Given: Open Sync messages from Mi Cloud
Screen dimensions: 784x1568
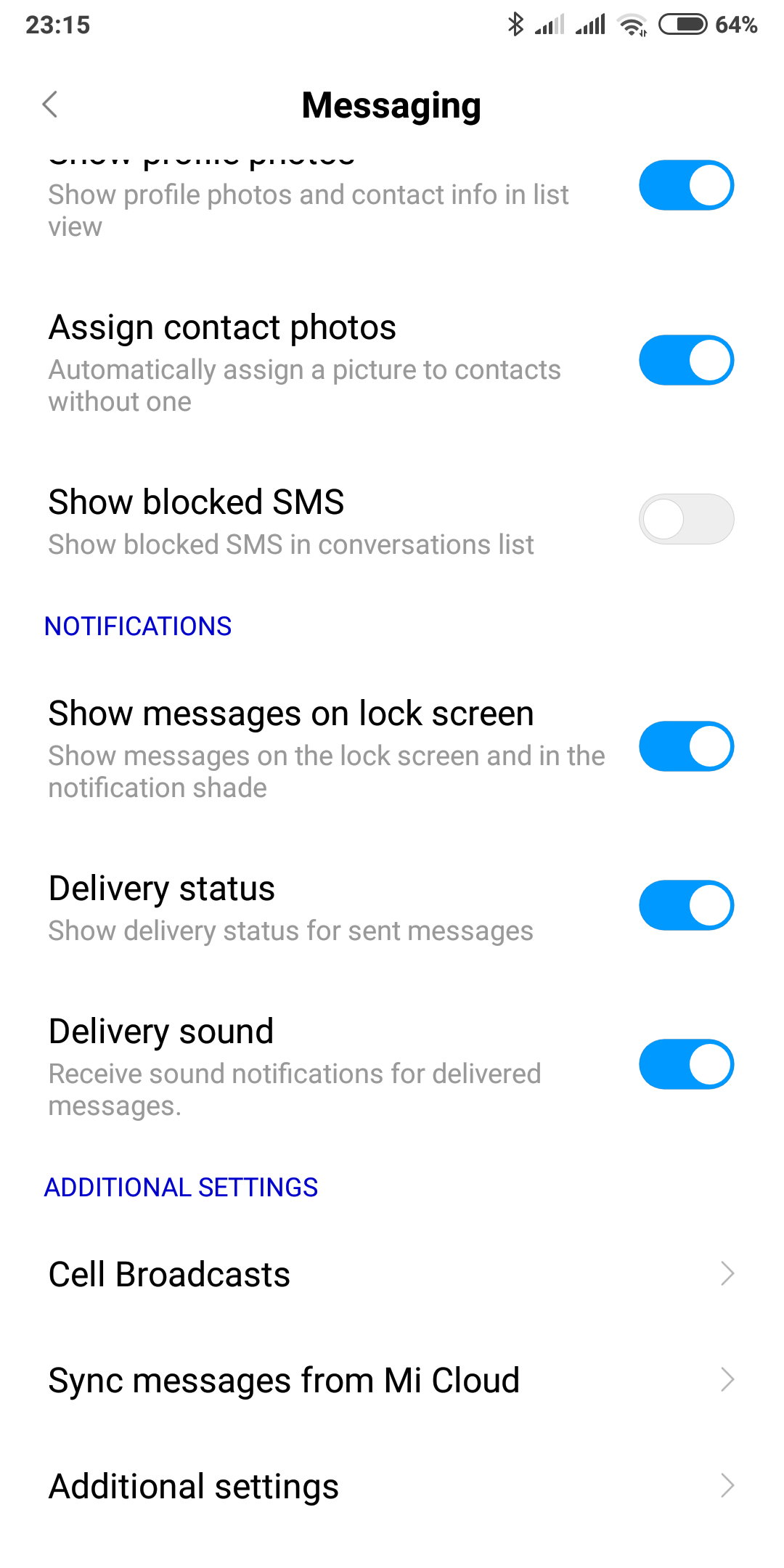Looking at the screenshot, I should tap(392, 1380).
